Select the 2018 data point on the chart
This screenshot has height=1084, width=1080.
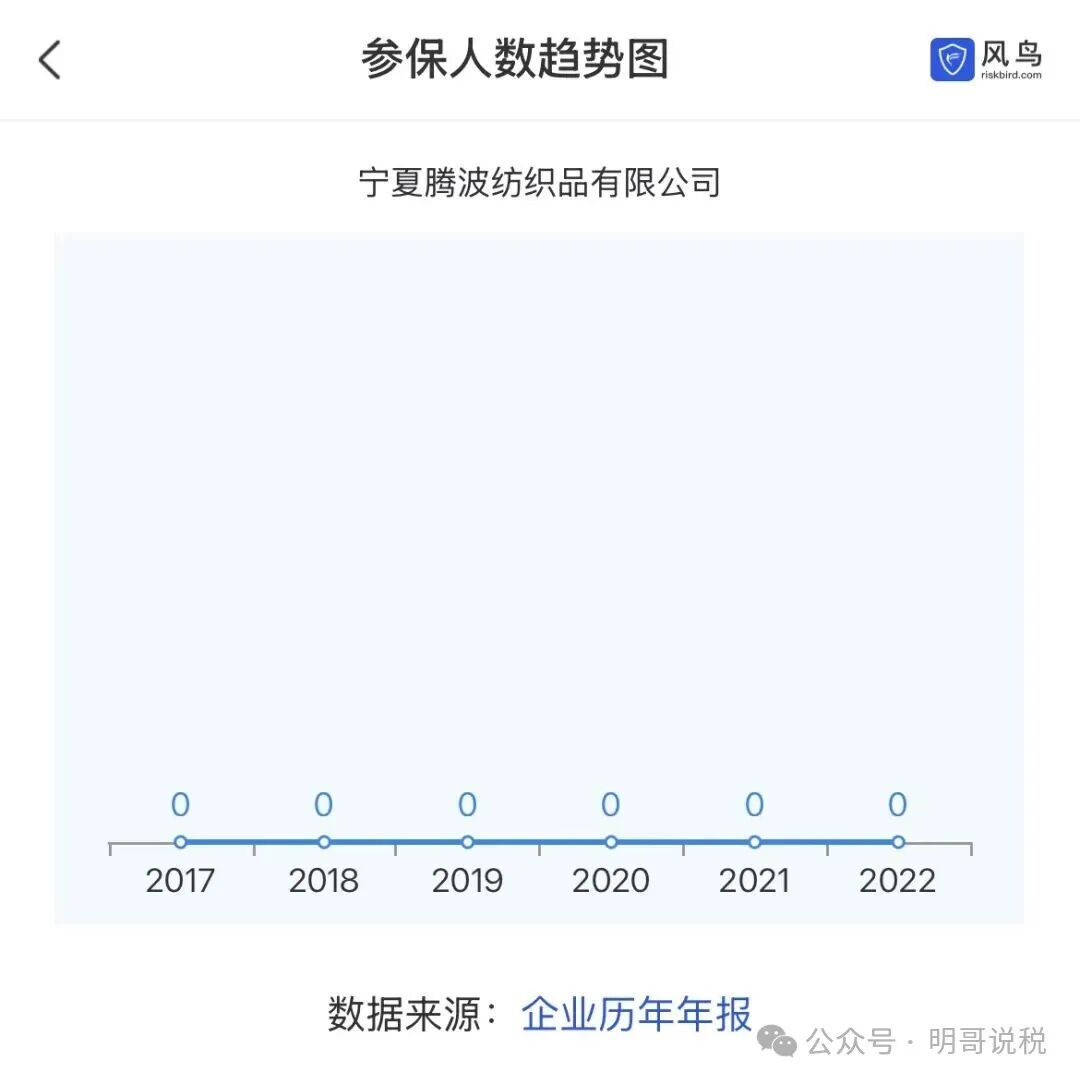click(323, 843)
